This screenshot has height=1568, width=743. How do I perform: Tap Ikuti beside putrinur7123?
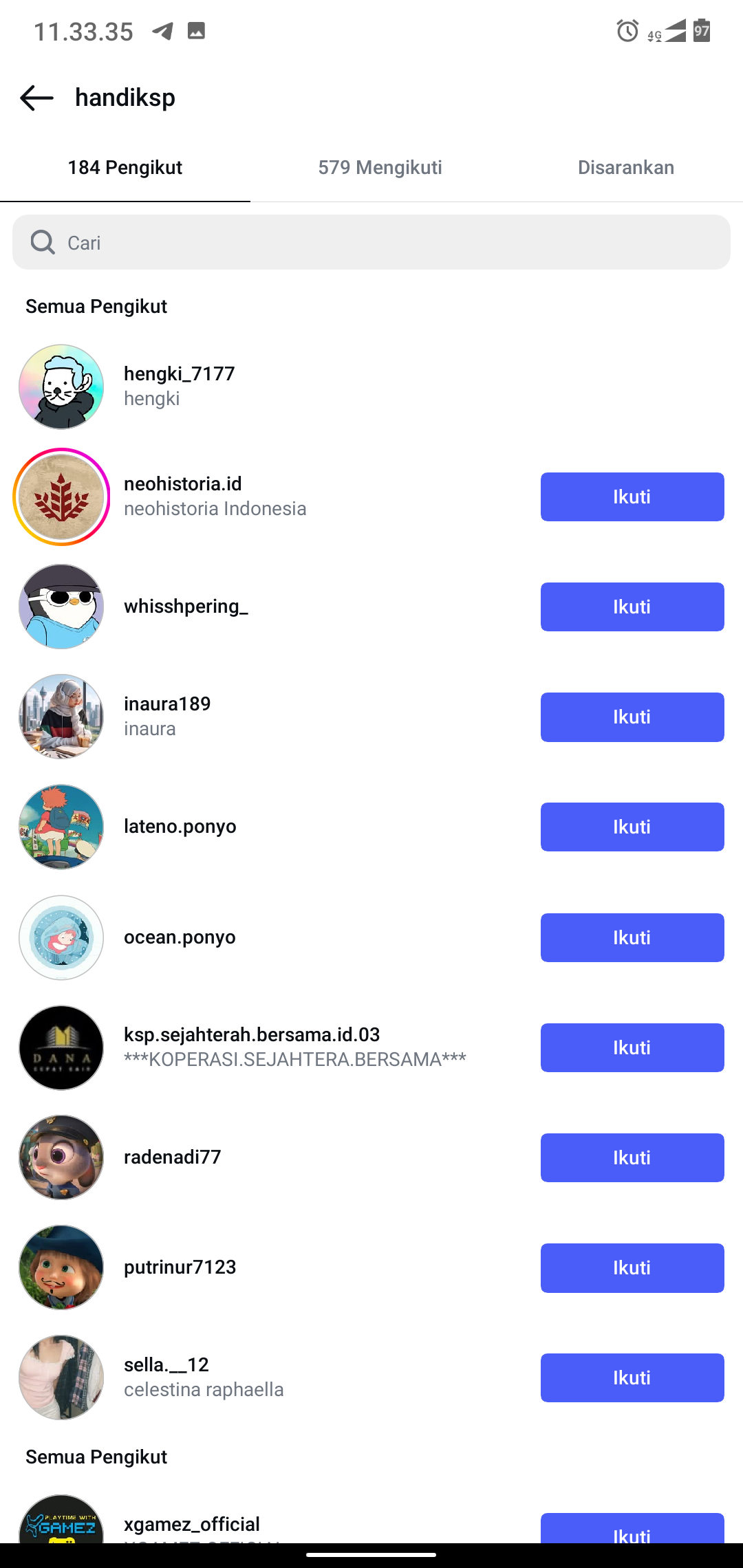tap(632, 1267)
